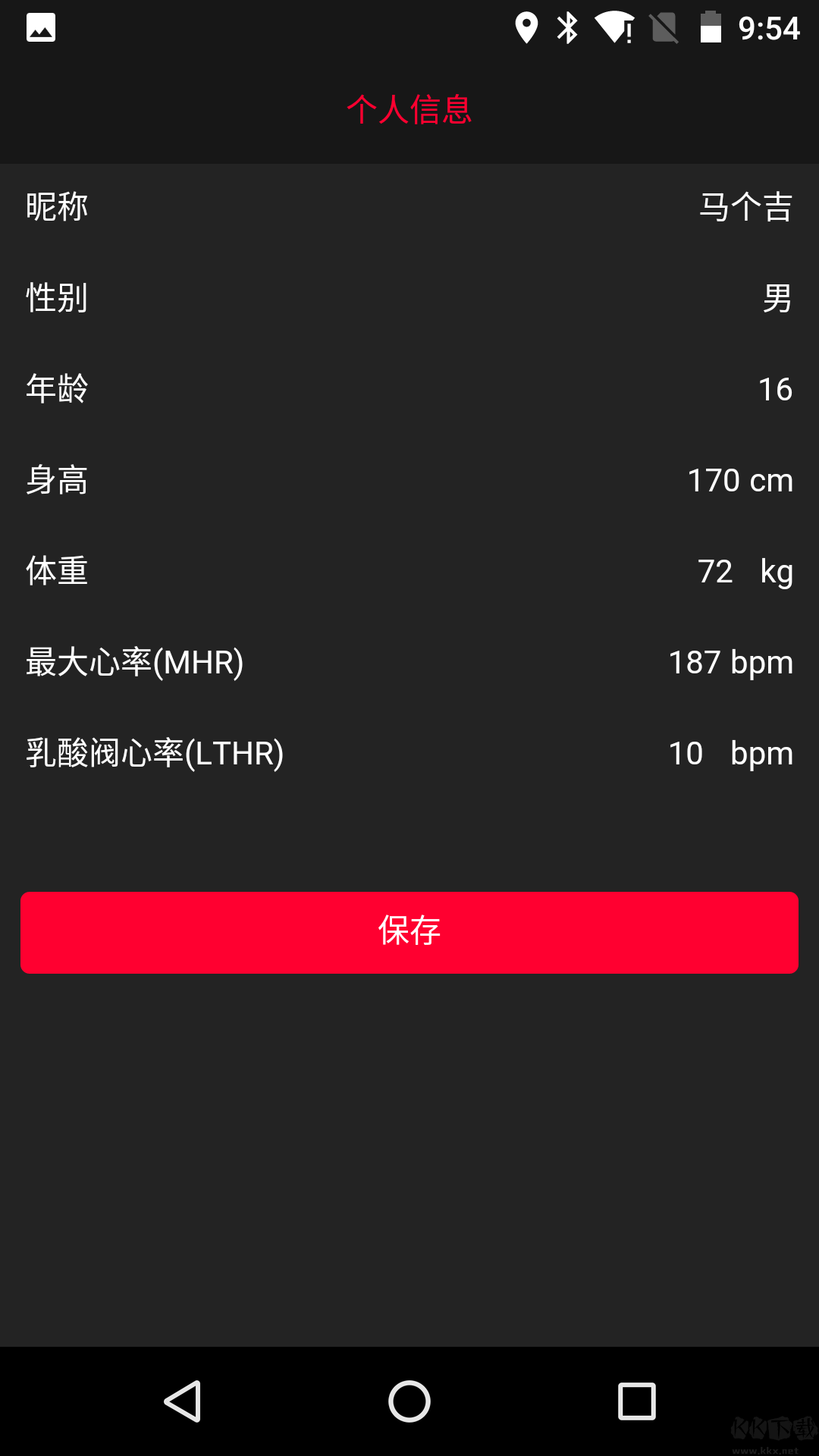Image resolution: width=819 pixels, height=1456 pixels.
Task: Open the gallery notification icon in status bar
Action: (42, 27)
